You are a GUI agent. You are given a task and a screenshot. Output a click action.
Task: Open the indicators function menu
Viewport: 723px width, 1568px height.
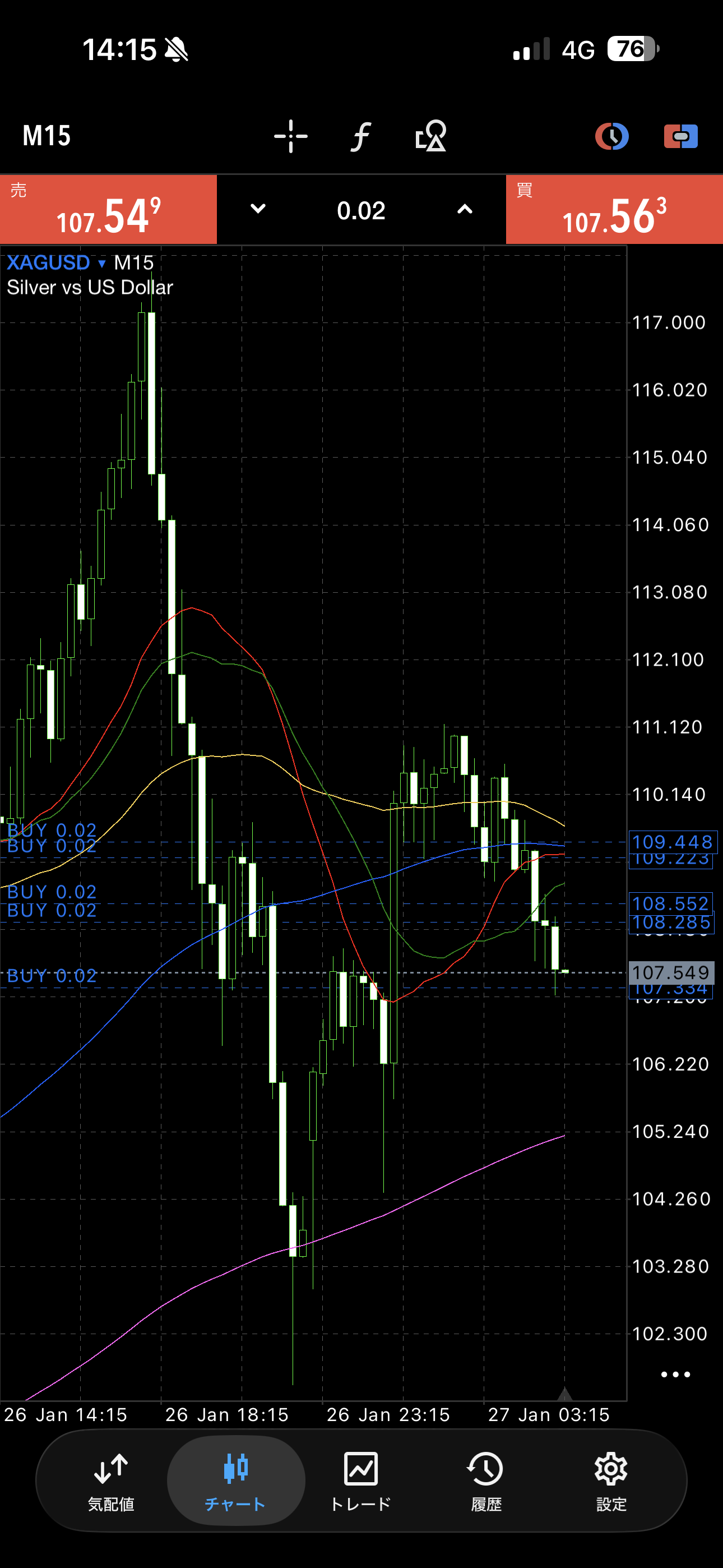(361, 136)
